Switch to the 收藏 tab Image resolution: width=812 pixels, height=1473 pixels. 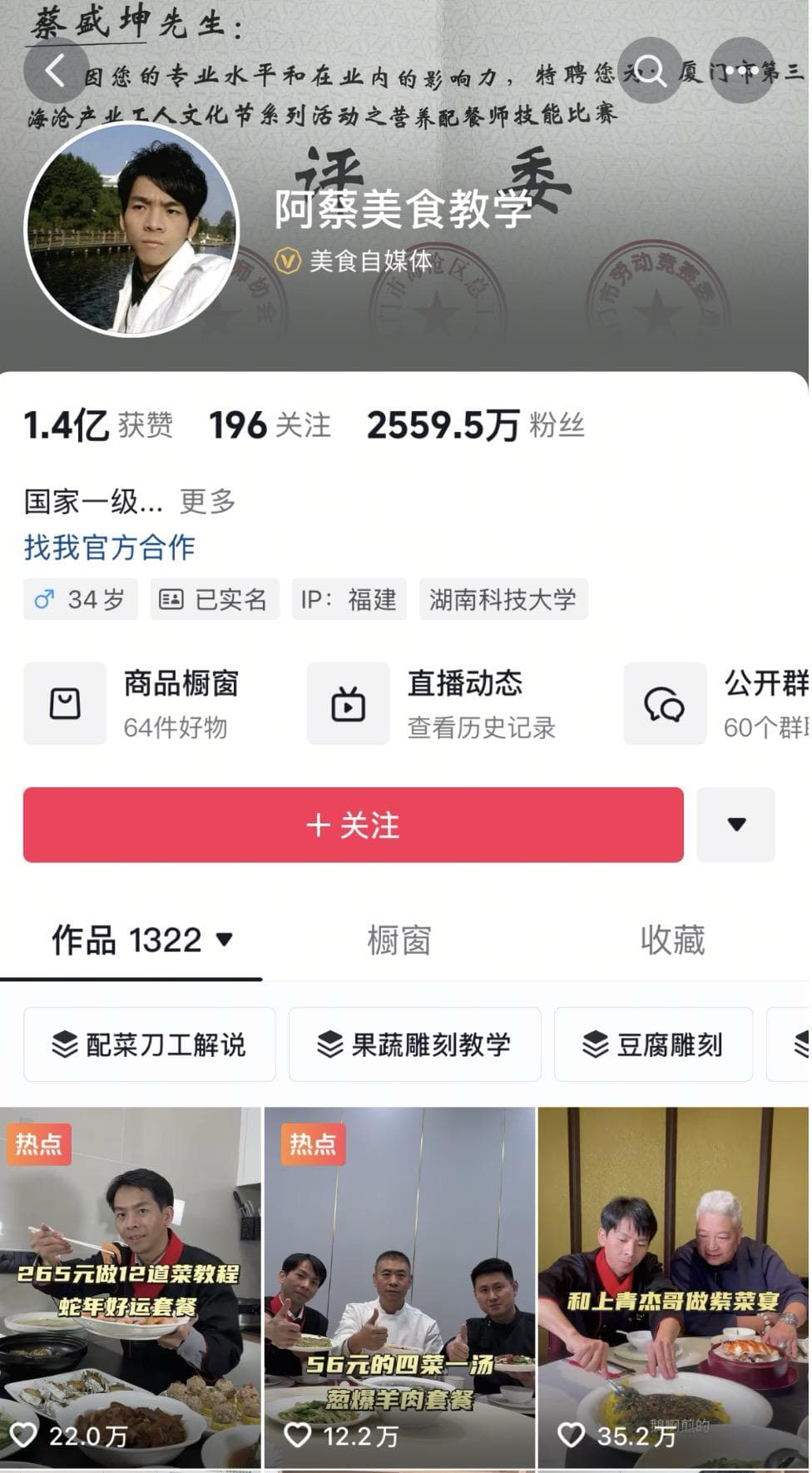click(672, 940)
